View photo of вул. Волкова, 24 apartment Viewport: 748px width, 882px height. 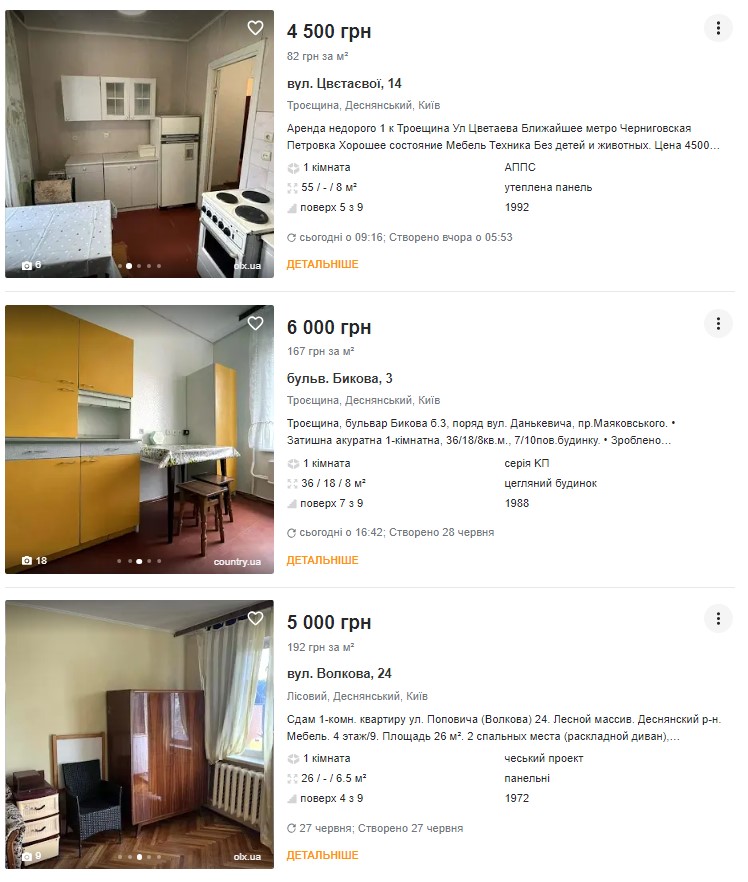click(139, 735)
